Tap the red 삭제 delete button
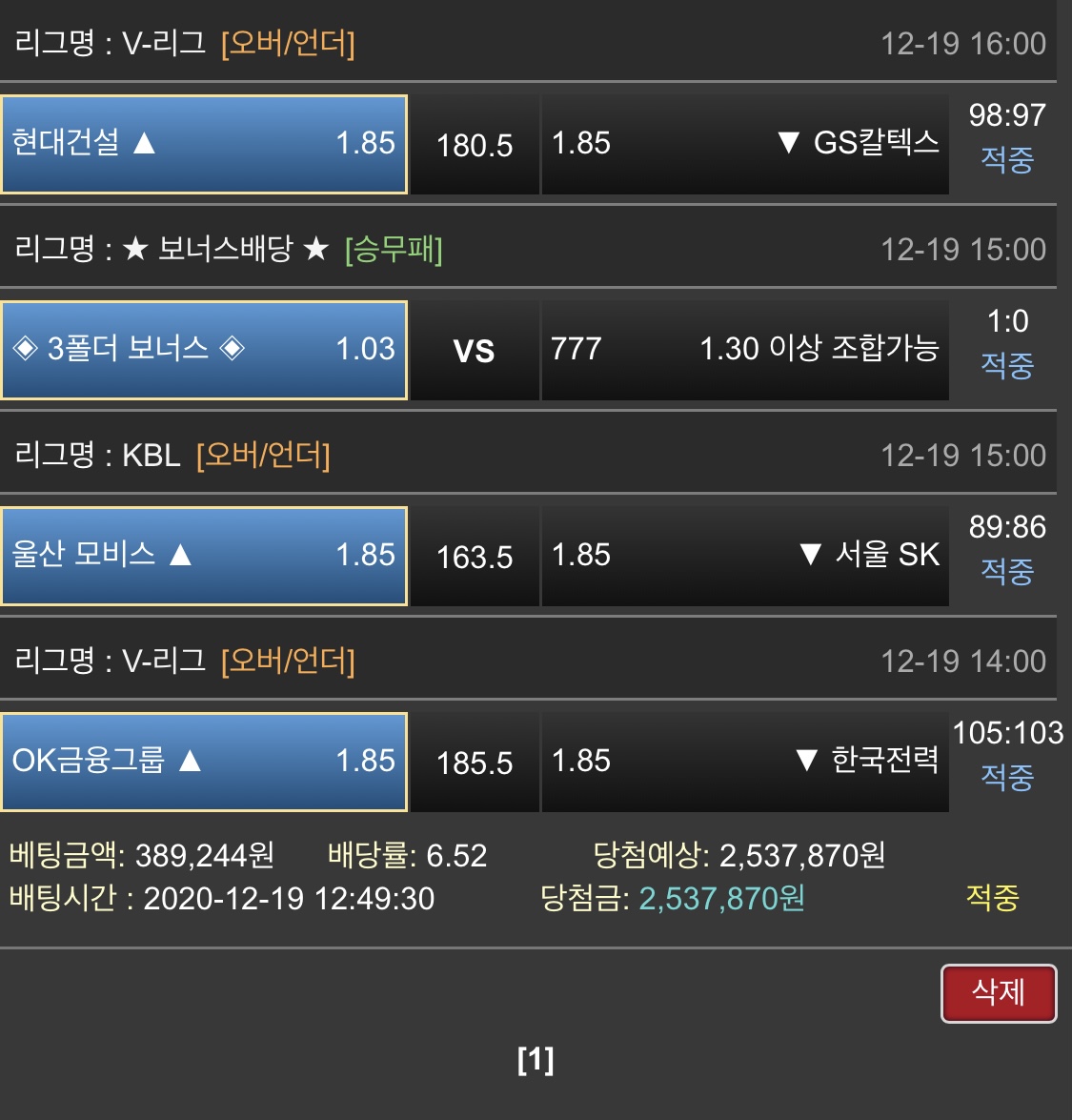 coord(998,993)
